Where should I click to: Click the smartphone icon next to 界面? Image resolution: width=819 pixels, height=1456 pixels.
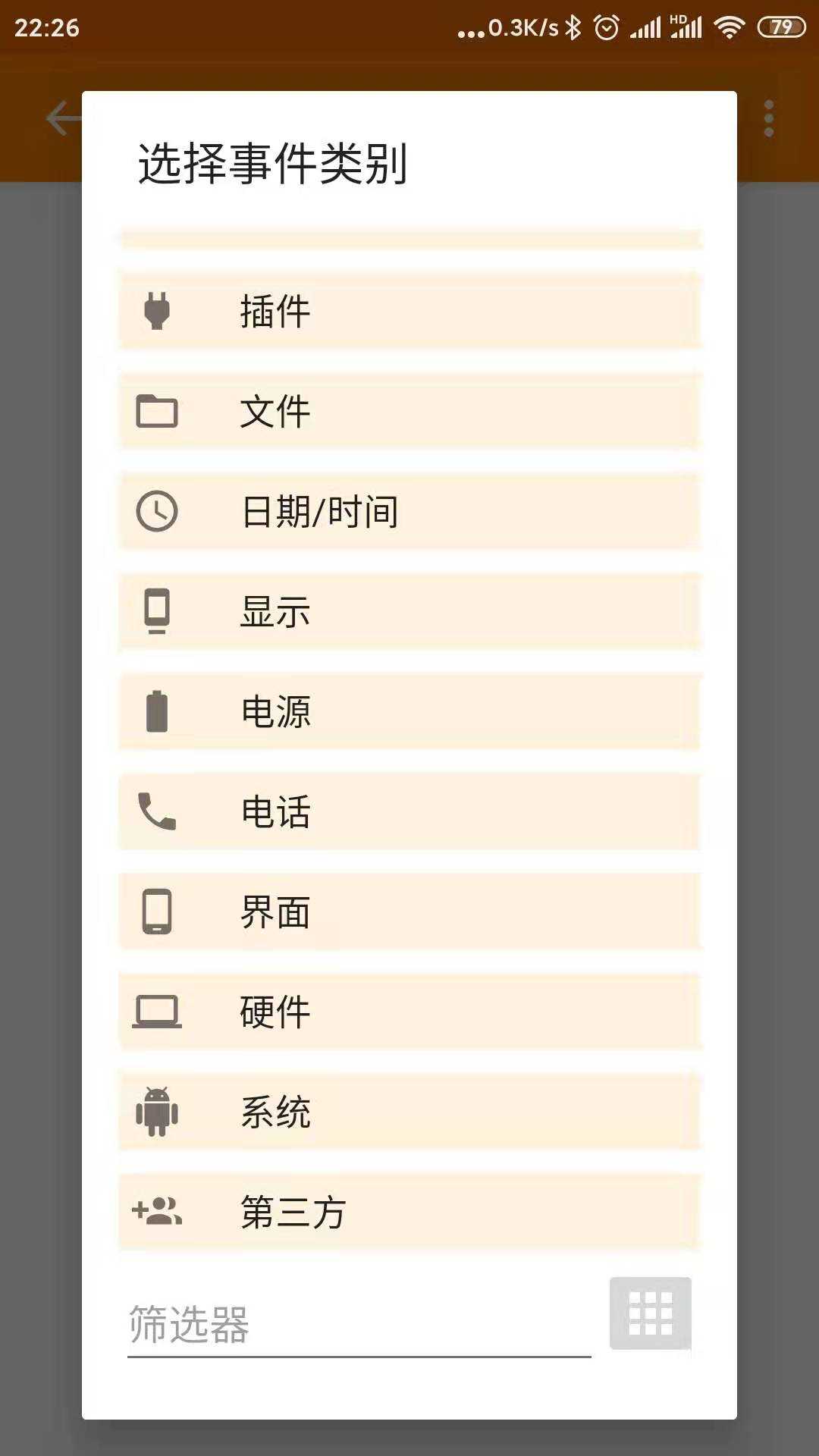[155, 912]
